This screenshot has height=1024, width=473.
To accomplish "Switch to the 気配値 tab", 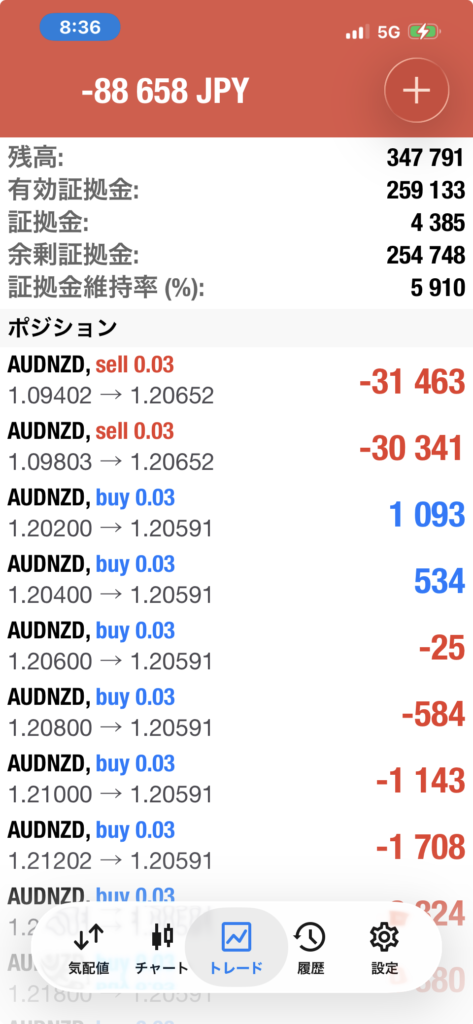I will 89,950.
